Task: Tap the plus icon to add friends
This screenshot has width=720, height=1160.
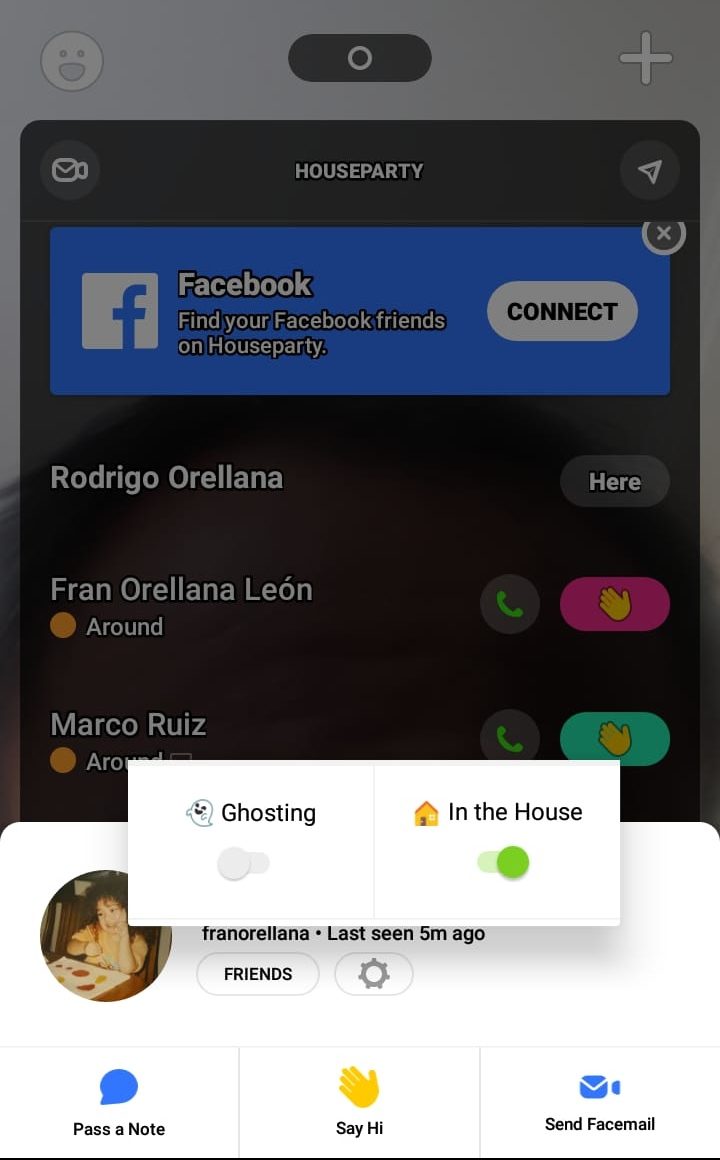Action: [646, 58]
